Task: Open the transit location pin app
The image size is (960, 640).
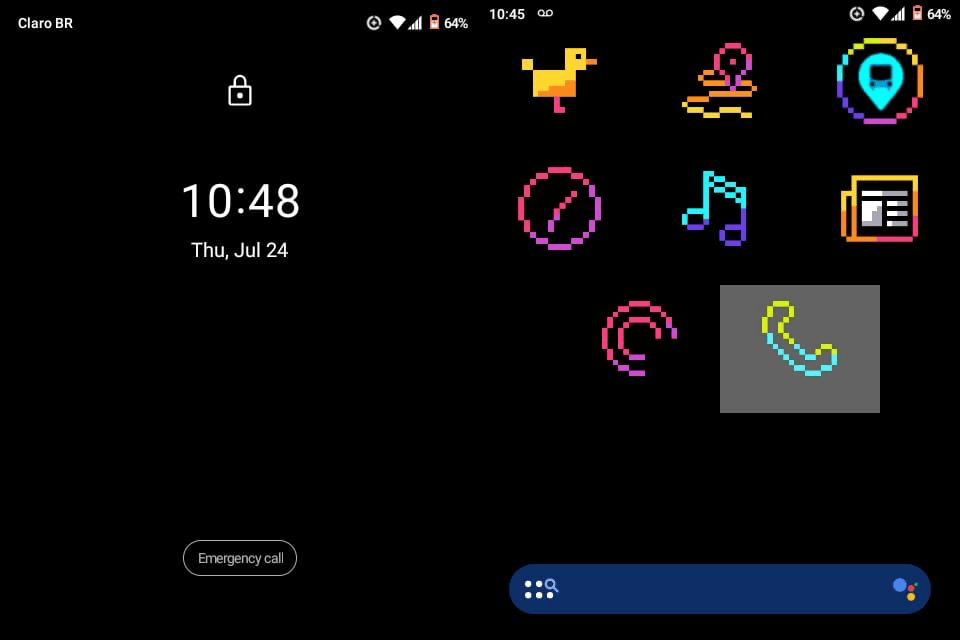Action: [x=879, y=81]
